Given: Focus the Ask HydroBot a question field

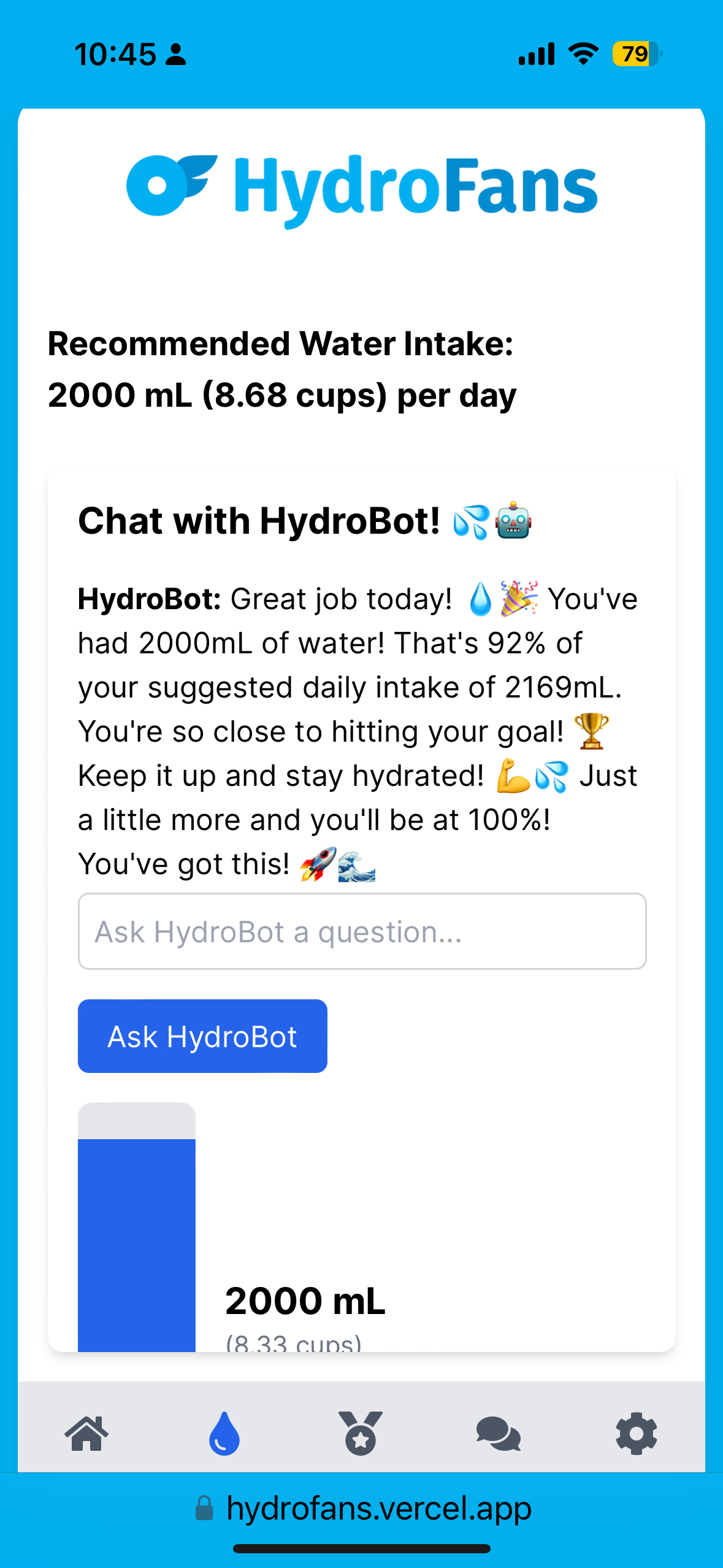Looking at the screenshot, I should pyautogui.click(x=362, y=931).
